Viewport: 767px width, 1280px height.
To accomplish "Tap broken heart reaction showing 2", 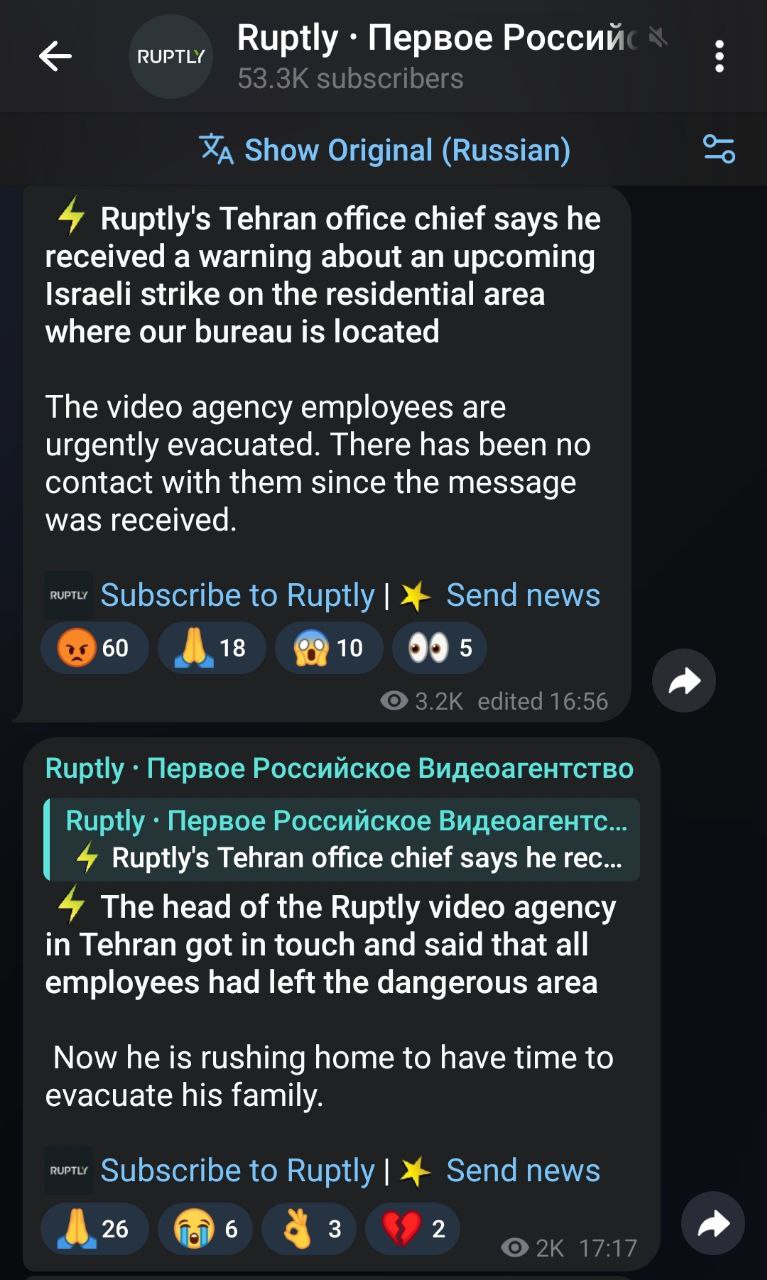I will [x=412, y=1228].
